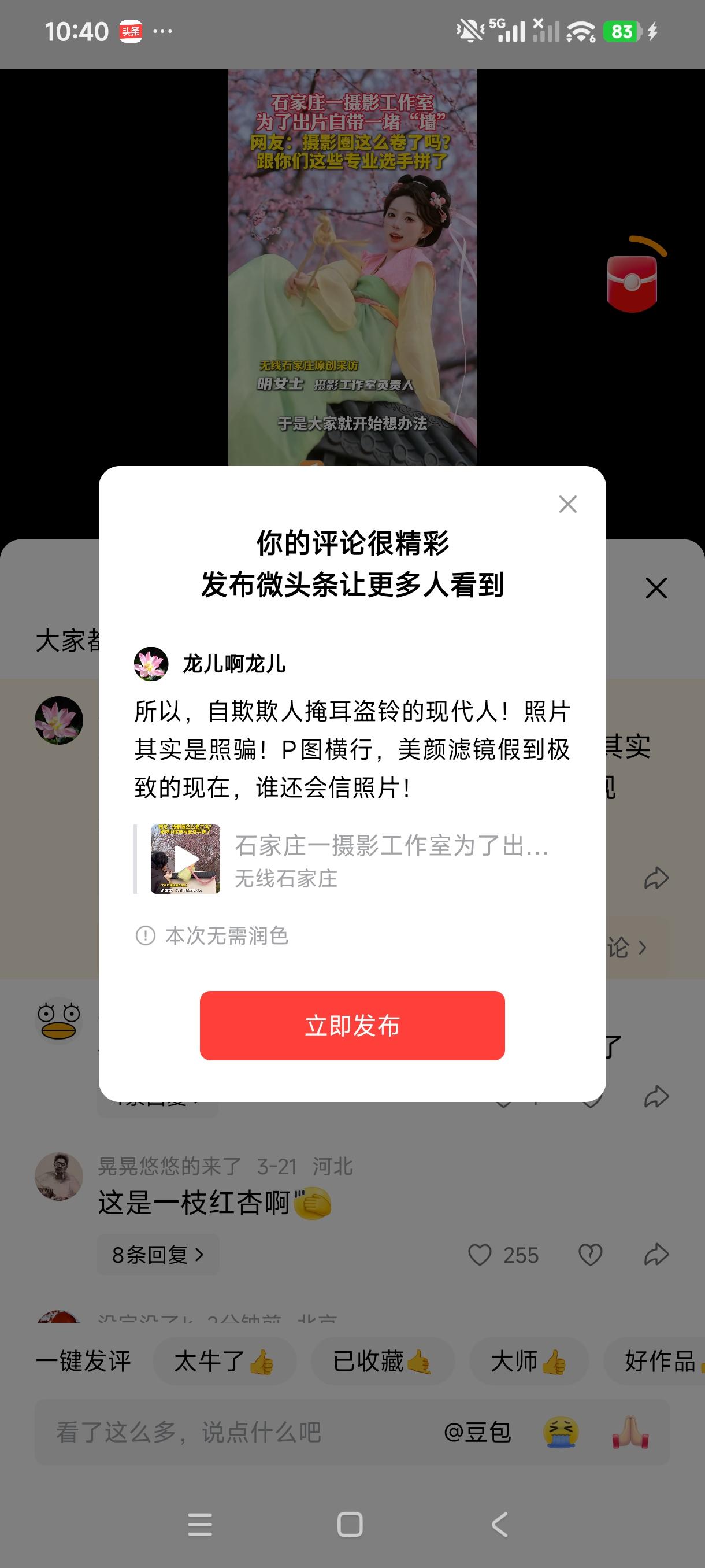The image size is (705, 1568).
Task: Share the 这是一枝红杏啊 comment
Action: coord(656,1255)
